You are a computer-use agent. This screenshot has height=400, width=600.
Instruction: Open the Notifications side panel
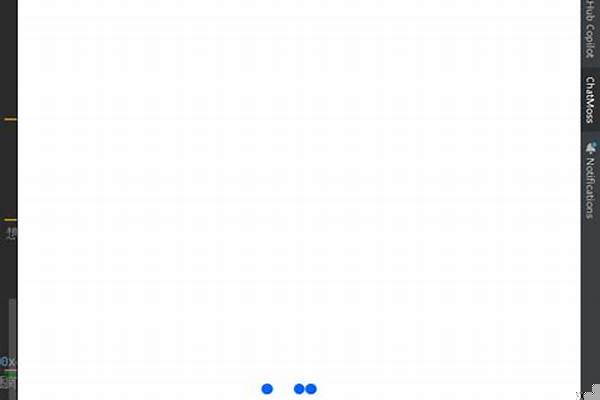click(x=590, y=180)
